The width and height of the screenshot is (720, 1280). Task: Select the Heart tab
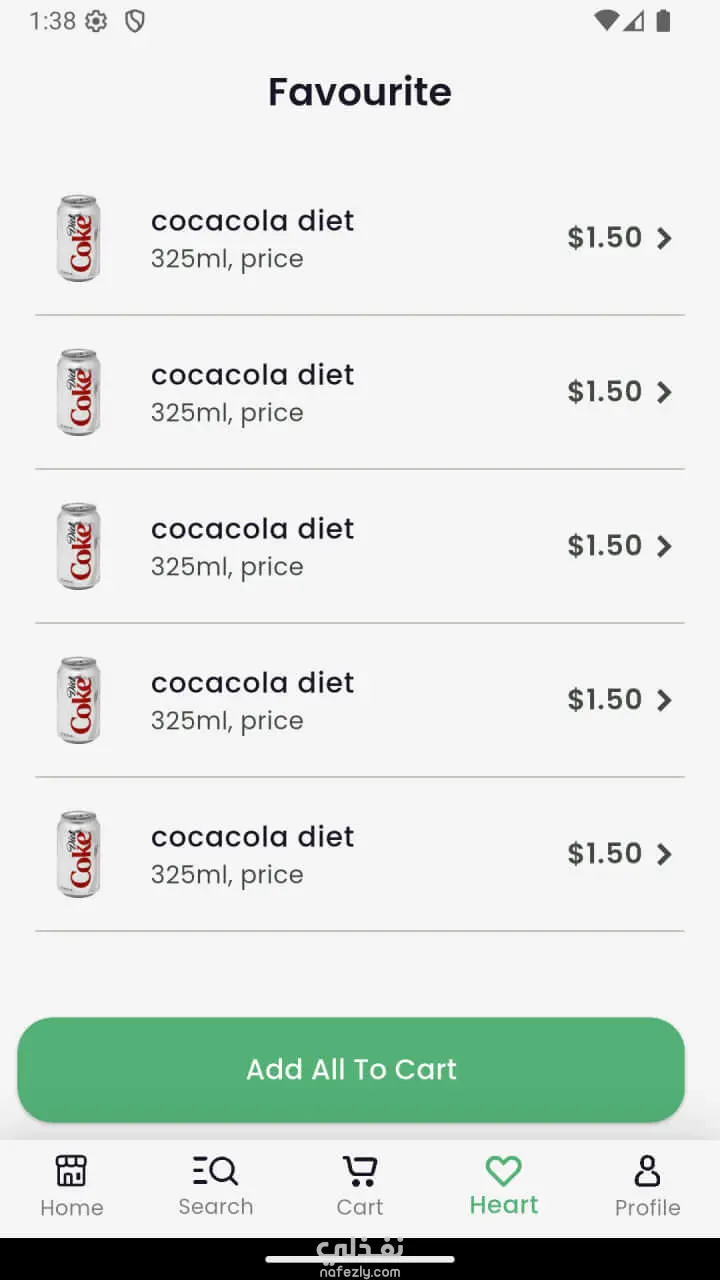coord(504,1186)
